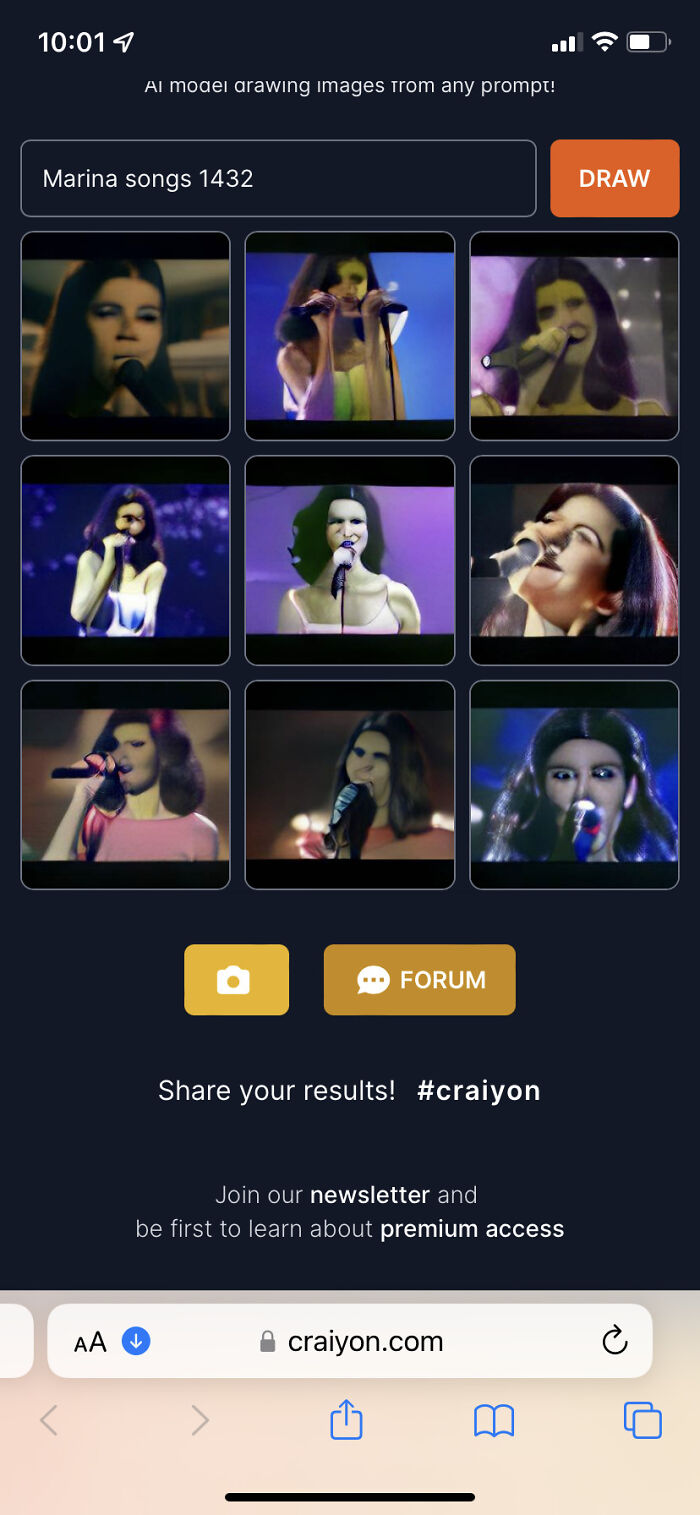This screenshot has width=700, height=1515.
Task: Open Safari bookmarks
Action: coord(494,1421)
